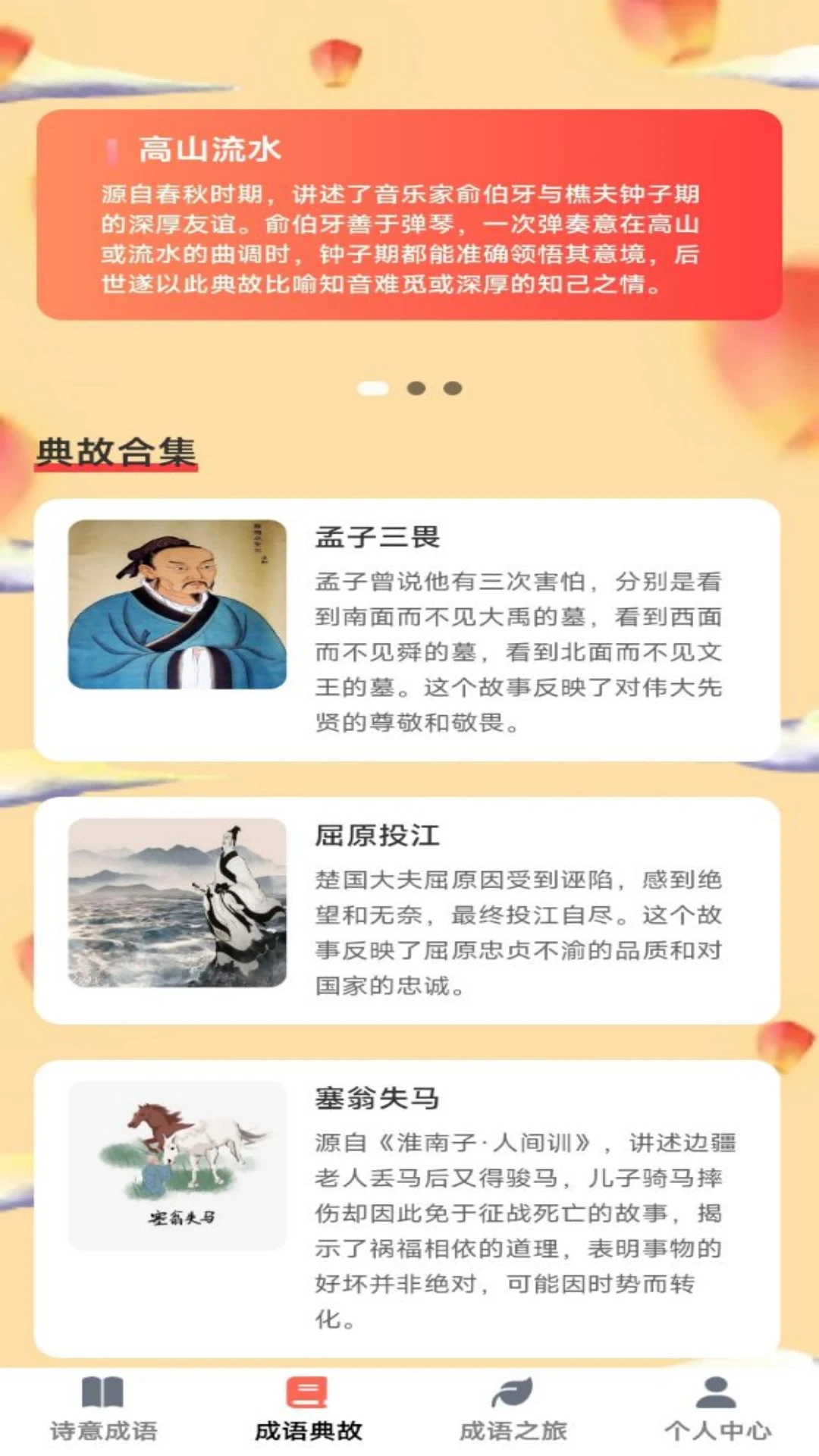Open the 个人中心 tab
Screen dimensions: 819x1456
pyautogui.click(x=717, y=1410)
